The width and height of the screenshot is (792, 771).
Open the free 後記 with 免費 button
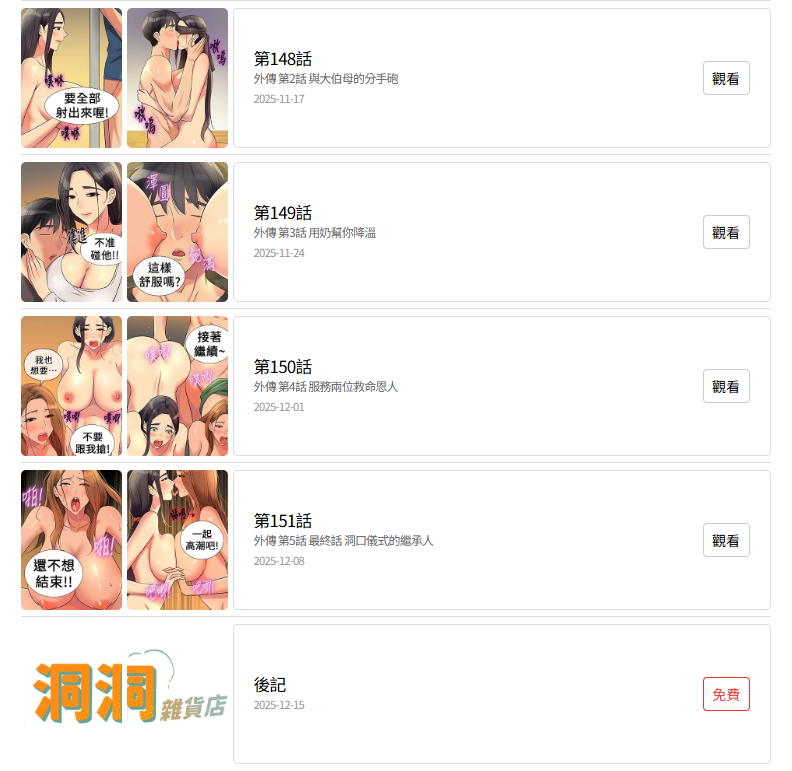726,694
